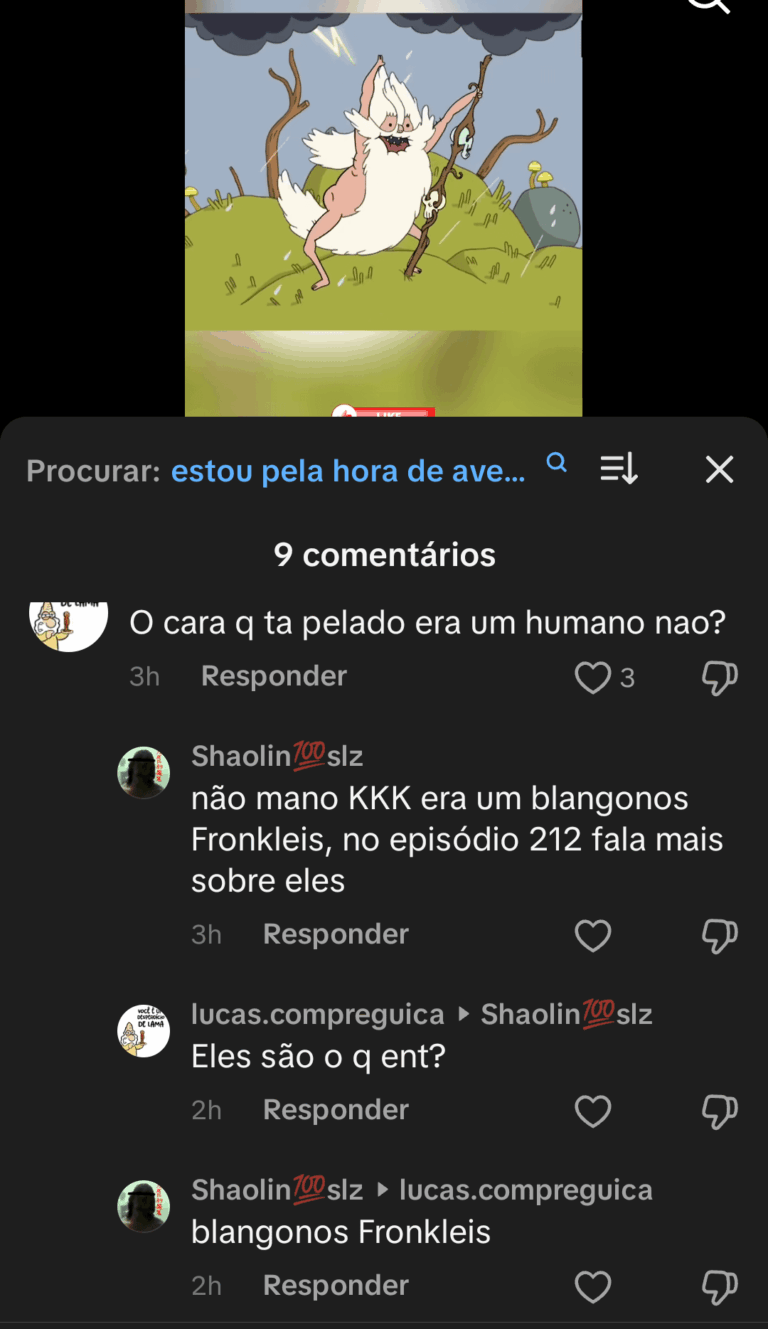
Task: Open the comment sorting options
Action: pyautogui.click(x=618, y=469)
